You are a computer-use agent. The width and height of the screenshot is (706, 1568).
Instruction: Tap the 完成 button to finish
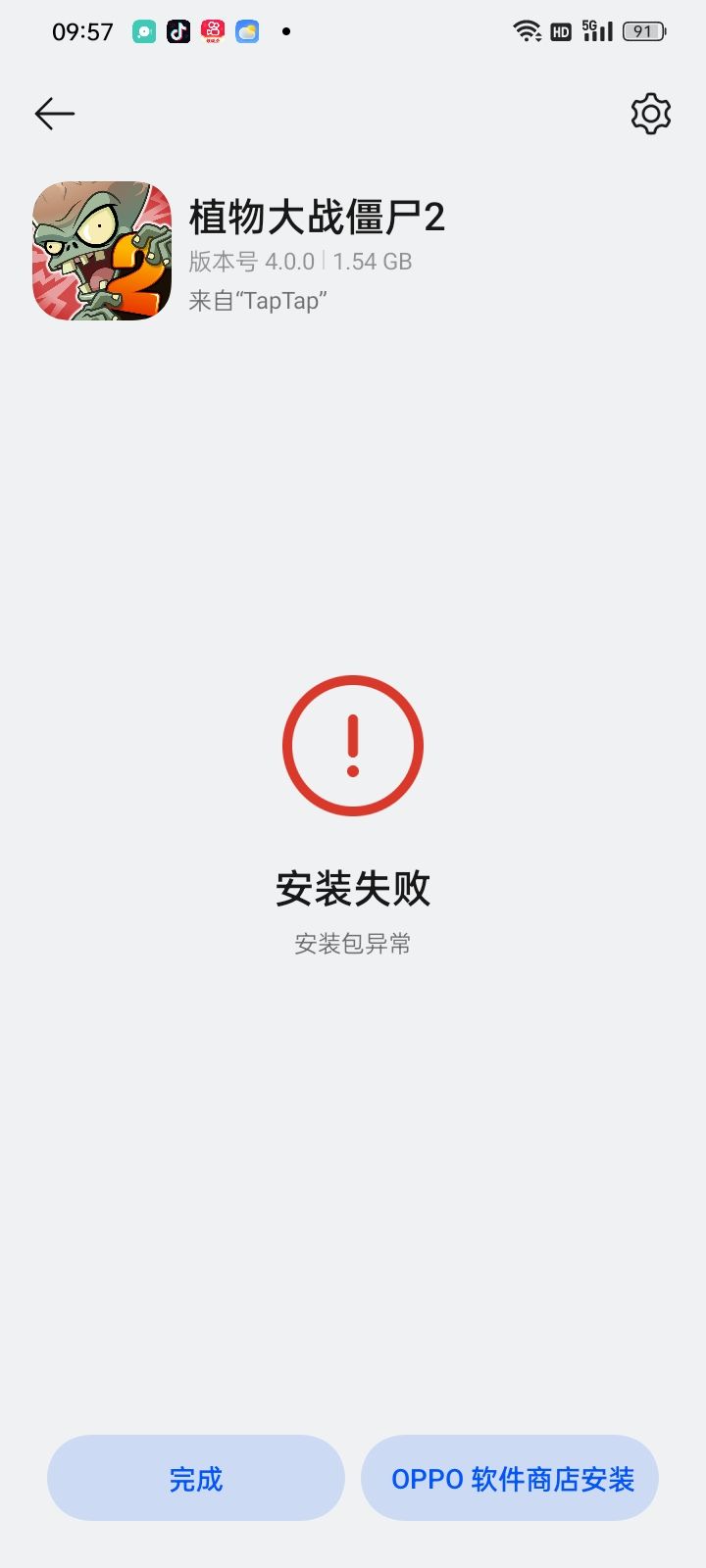coord(196,1478)
